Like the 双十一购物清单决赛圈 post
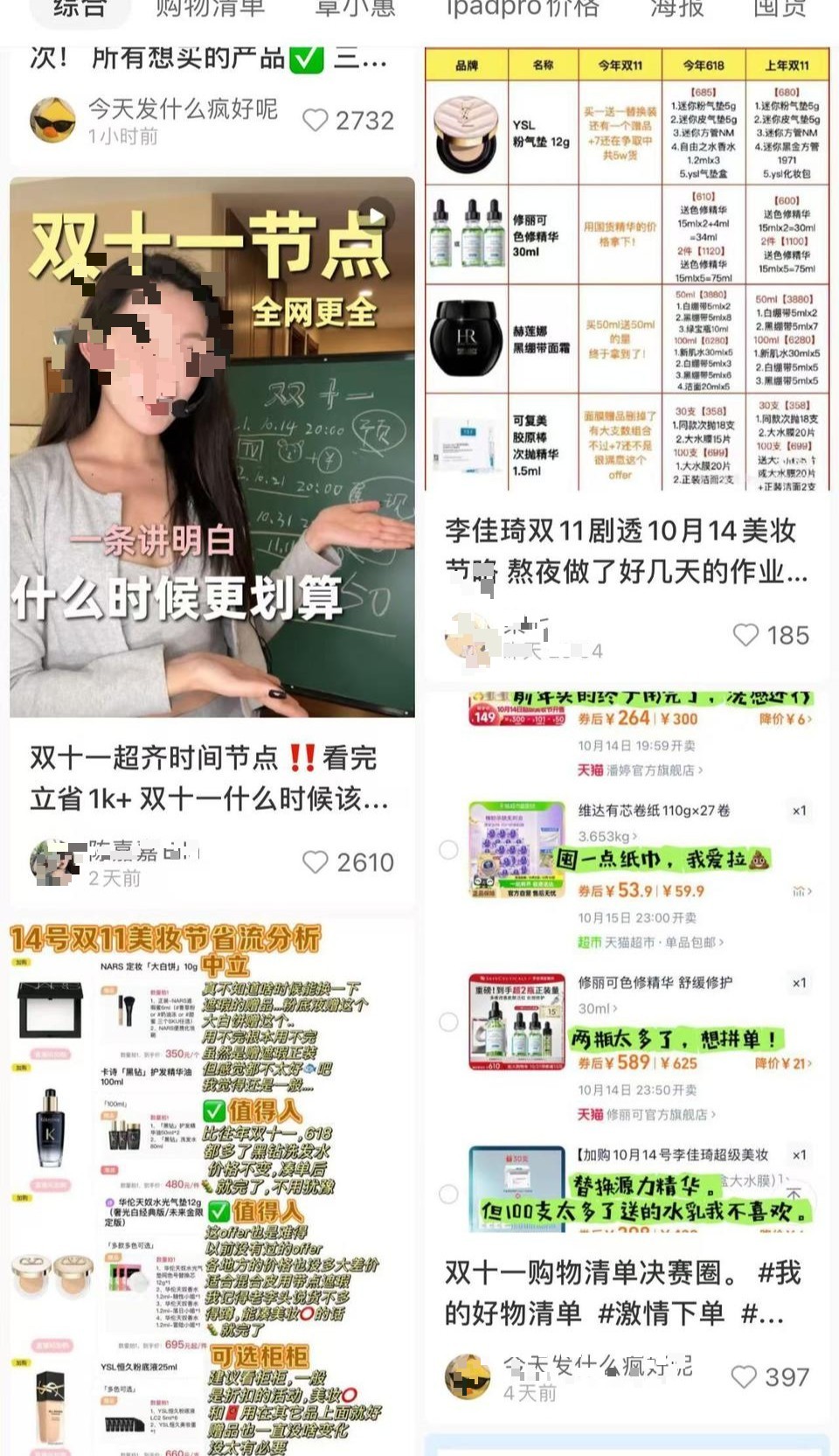The height and width of the screenshot is (1456, 839). click(x=744, y=1377)
